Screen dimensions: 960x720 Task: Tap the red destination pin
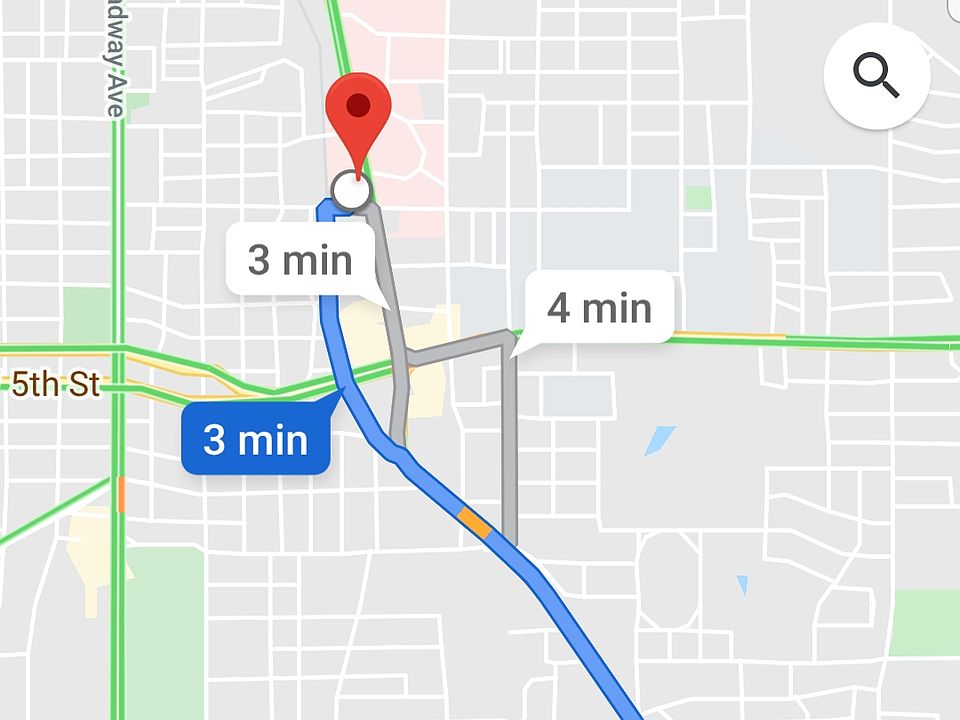click(358, 110)
